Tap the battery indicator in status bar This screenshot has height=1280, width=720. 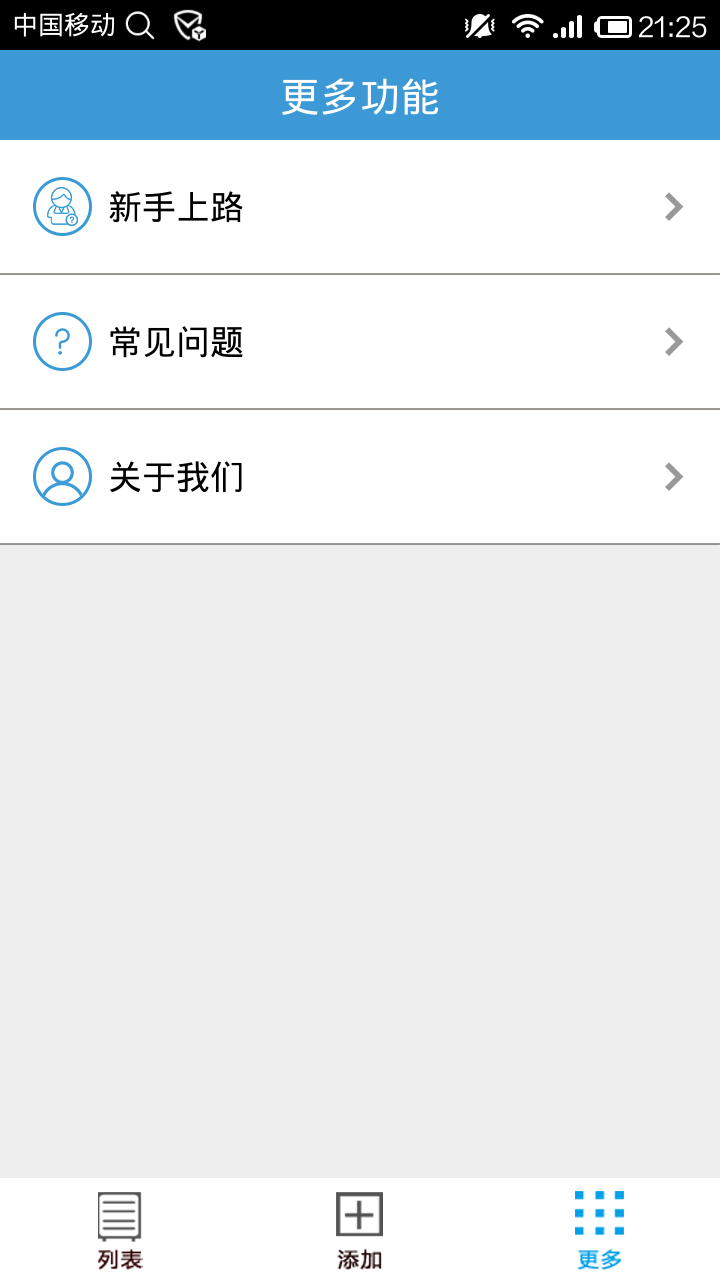point(611,25)
